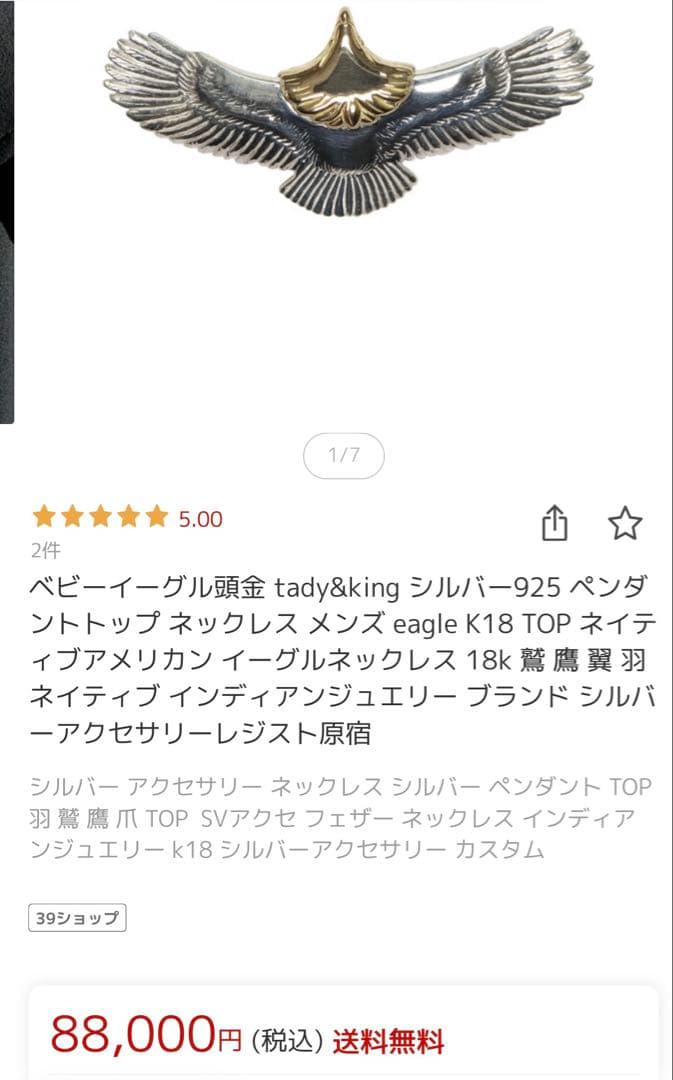Screen dimensions: 673x1080
Task: Tap the 39ショップ badge
Action: (77, 917)
